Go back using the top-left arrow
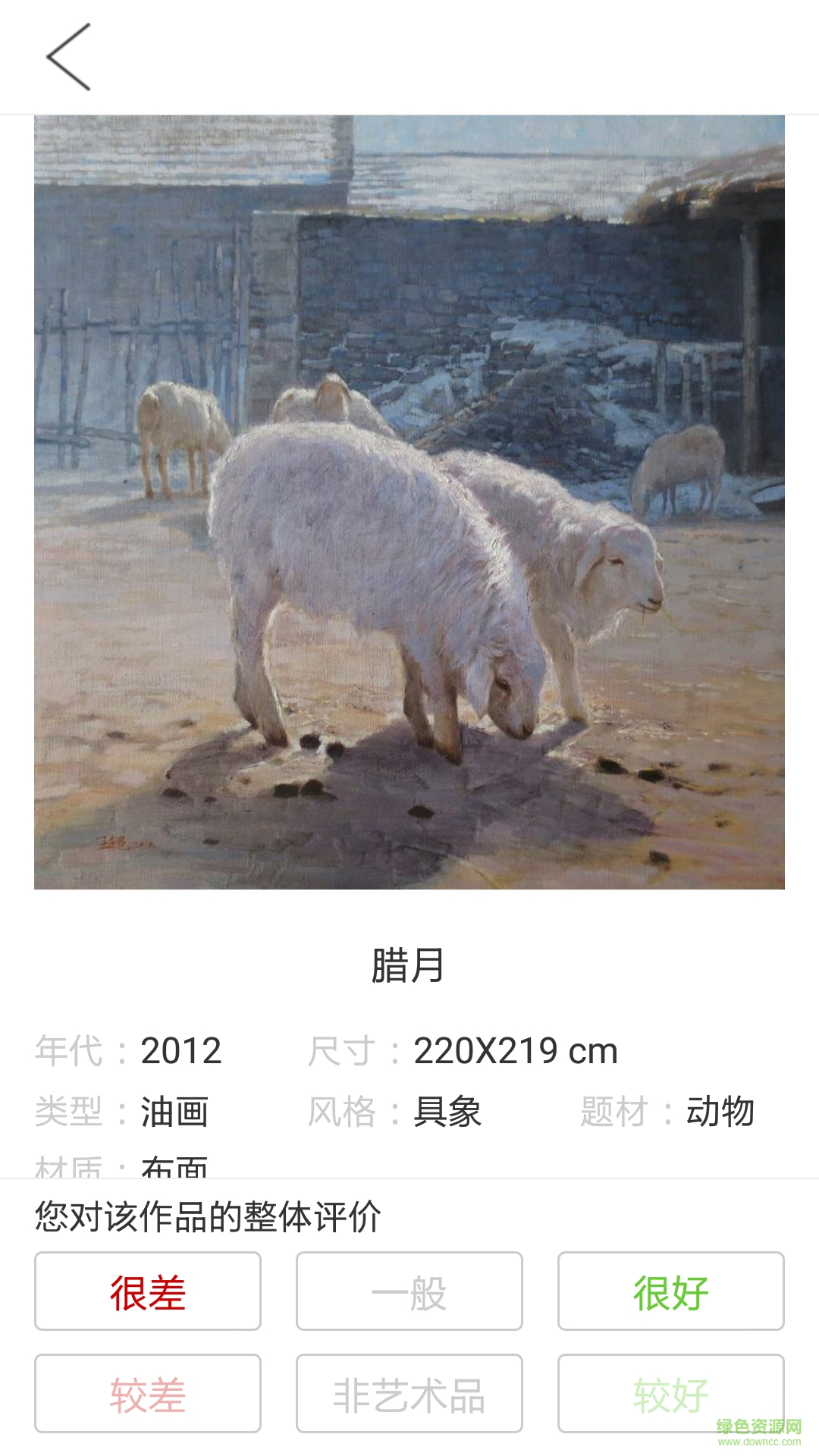819x1456 pixels. (68, 57)
